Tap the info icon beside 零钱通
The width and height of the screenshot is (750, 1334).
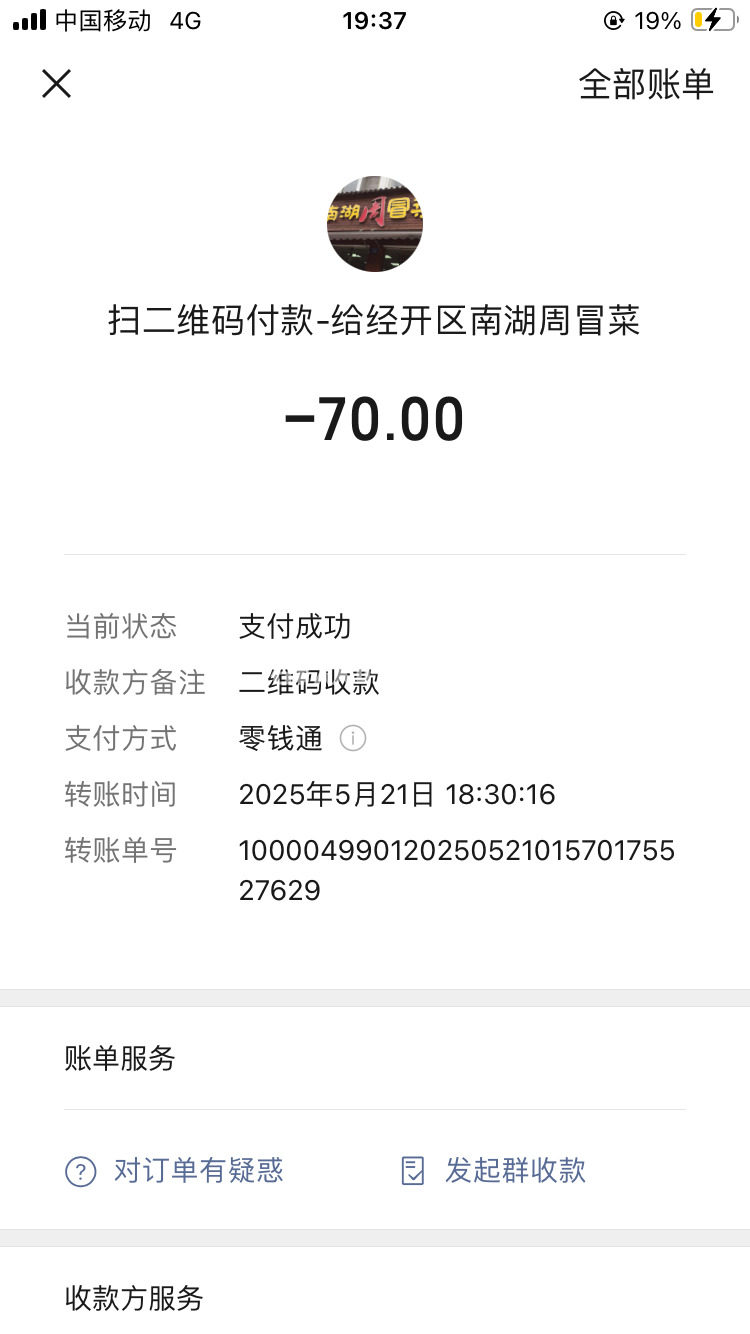(x=353, y=739)
